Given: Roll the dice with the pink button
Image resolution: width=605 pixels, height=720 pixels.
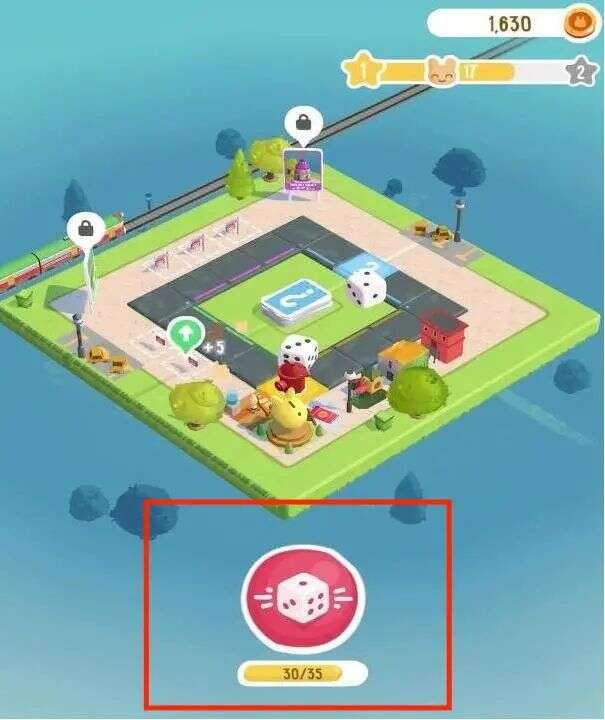Looking at the screenshot, I should tap(303, 597).
